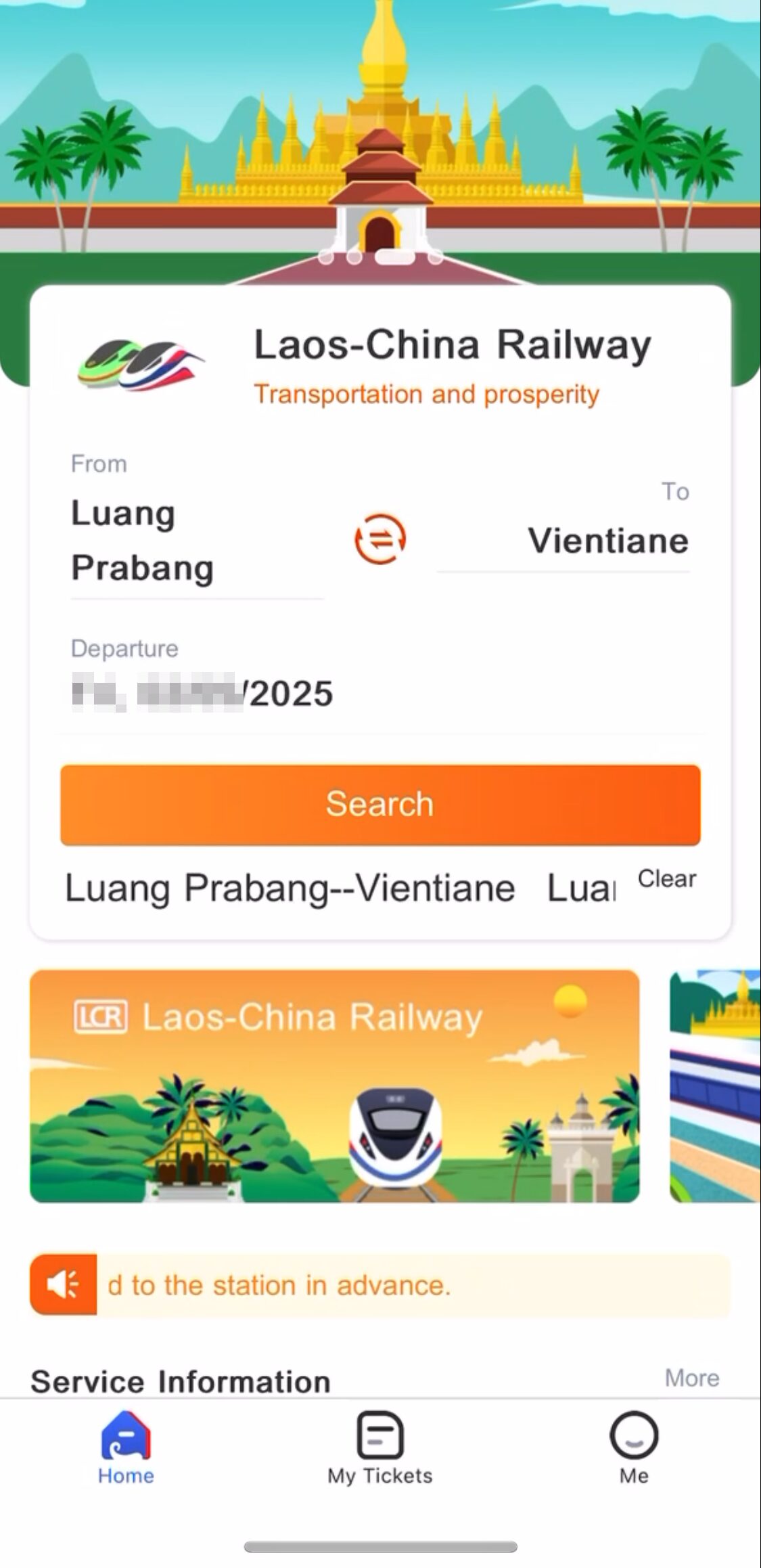Tap the top banner page indicator dots

tap(380, 256)
